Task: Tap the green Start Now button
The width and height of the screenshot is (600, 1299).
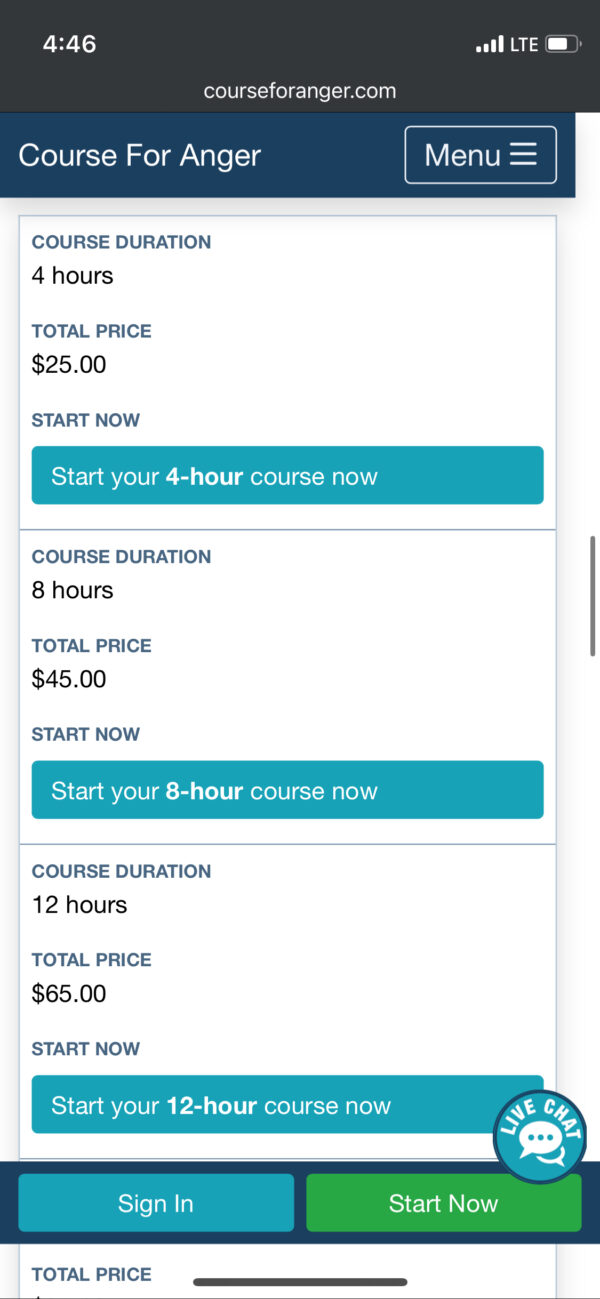Action: 443,1203
